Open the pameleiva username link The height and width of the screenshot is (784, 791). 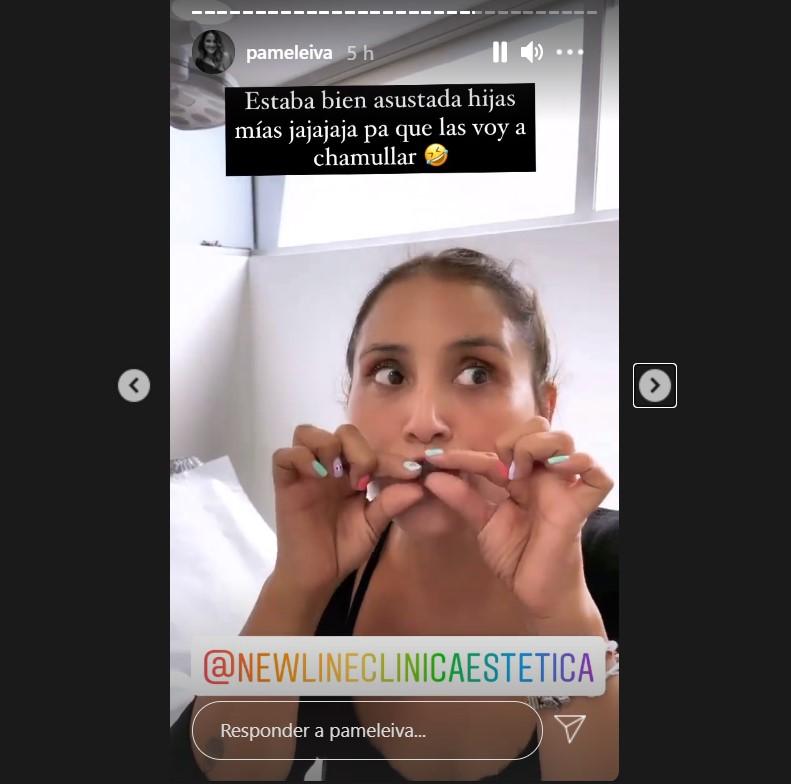click(x=288, y=53)
